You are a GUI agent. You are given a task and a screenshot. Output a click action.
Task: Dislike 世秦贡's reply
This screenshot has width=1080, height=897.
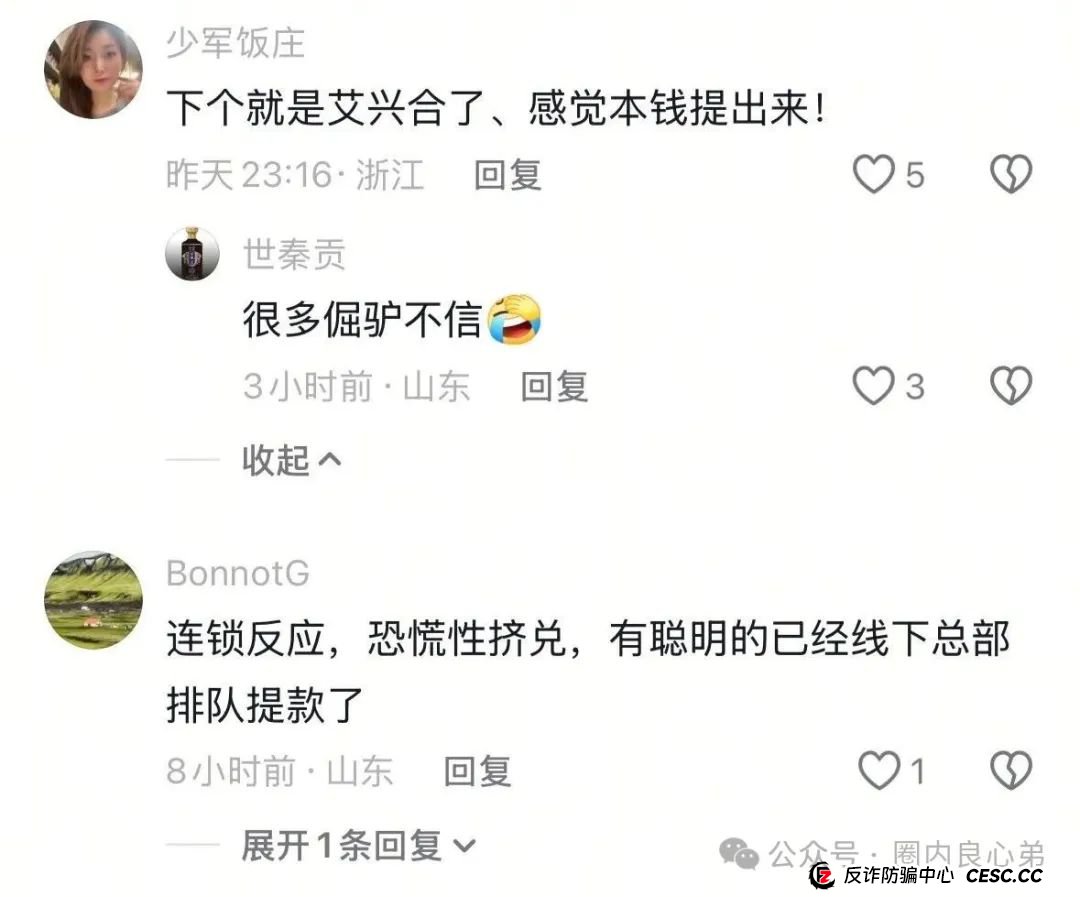(1010, 386)
